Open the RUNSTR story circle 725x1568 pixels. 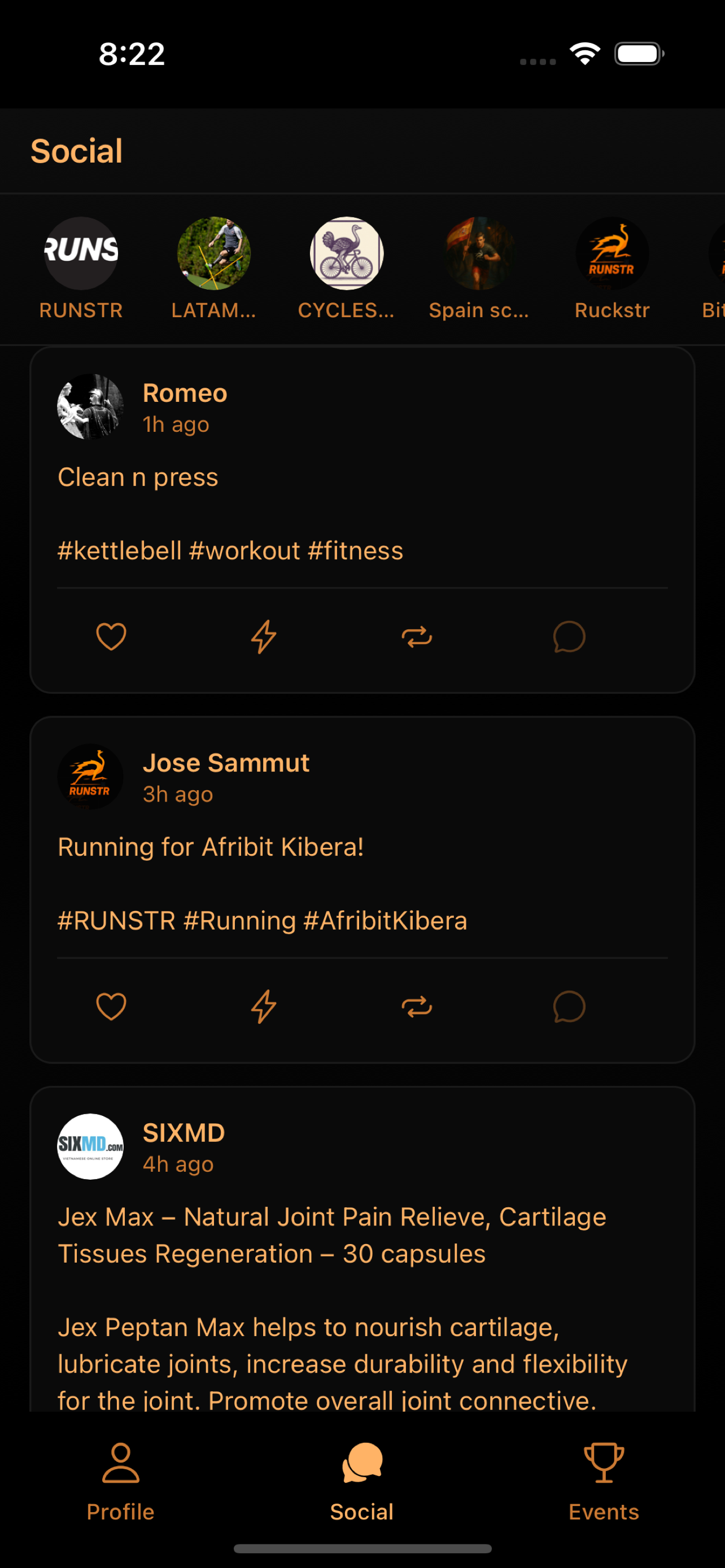pyautogui.click(x=80, y=254)
